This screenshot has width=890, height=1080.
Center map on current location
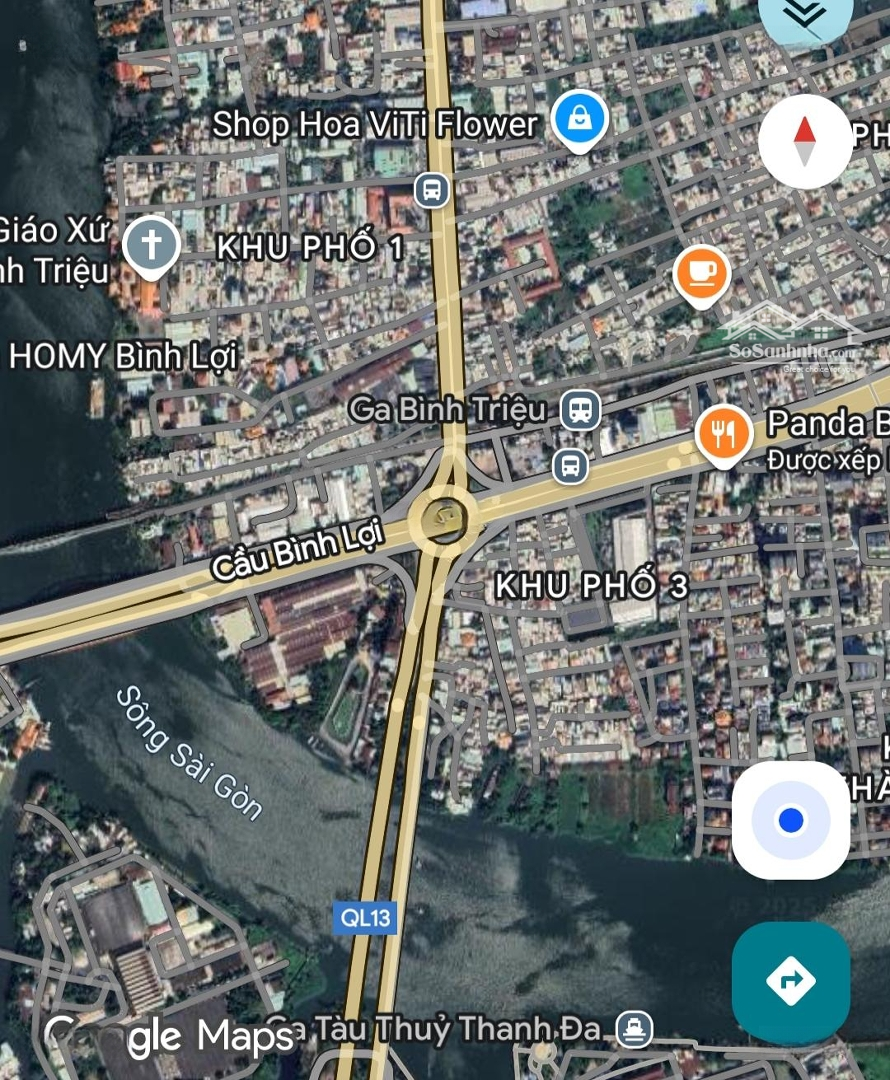(x=790, y=820)
